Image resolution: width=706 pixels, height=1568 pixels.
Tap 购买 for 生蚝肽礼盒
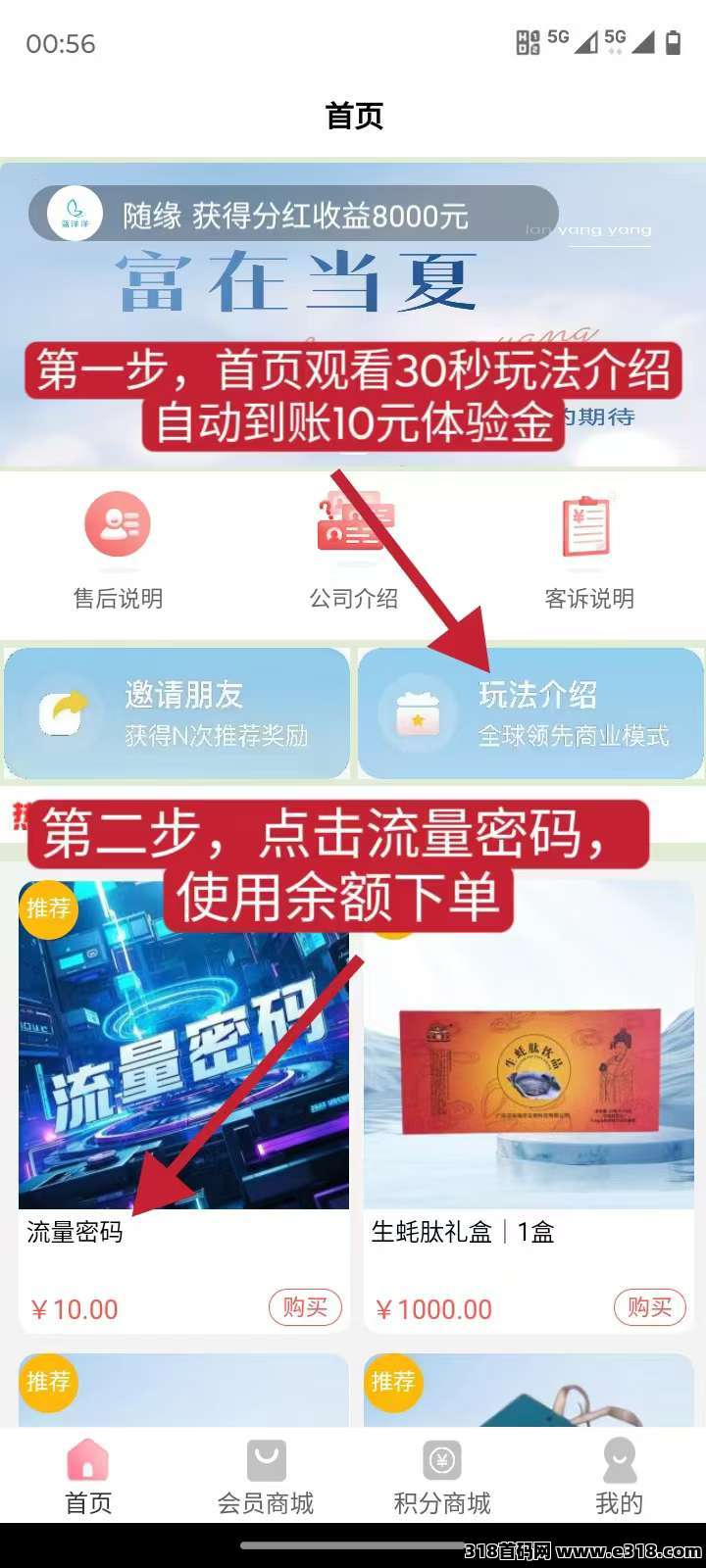pyautogui.click(x=649, y=1307)
